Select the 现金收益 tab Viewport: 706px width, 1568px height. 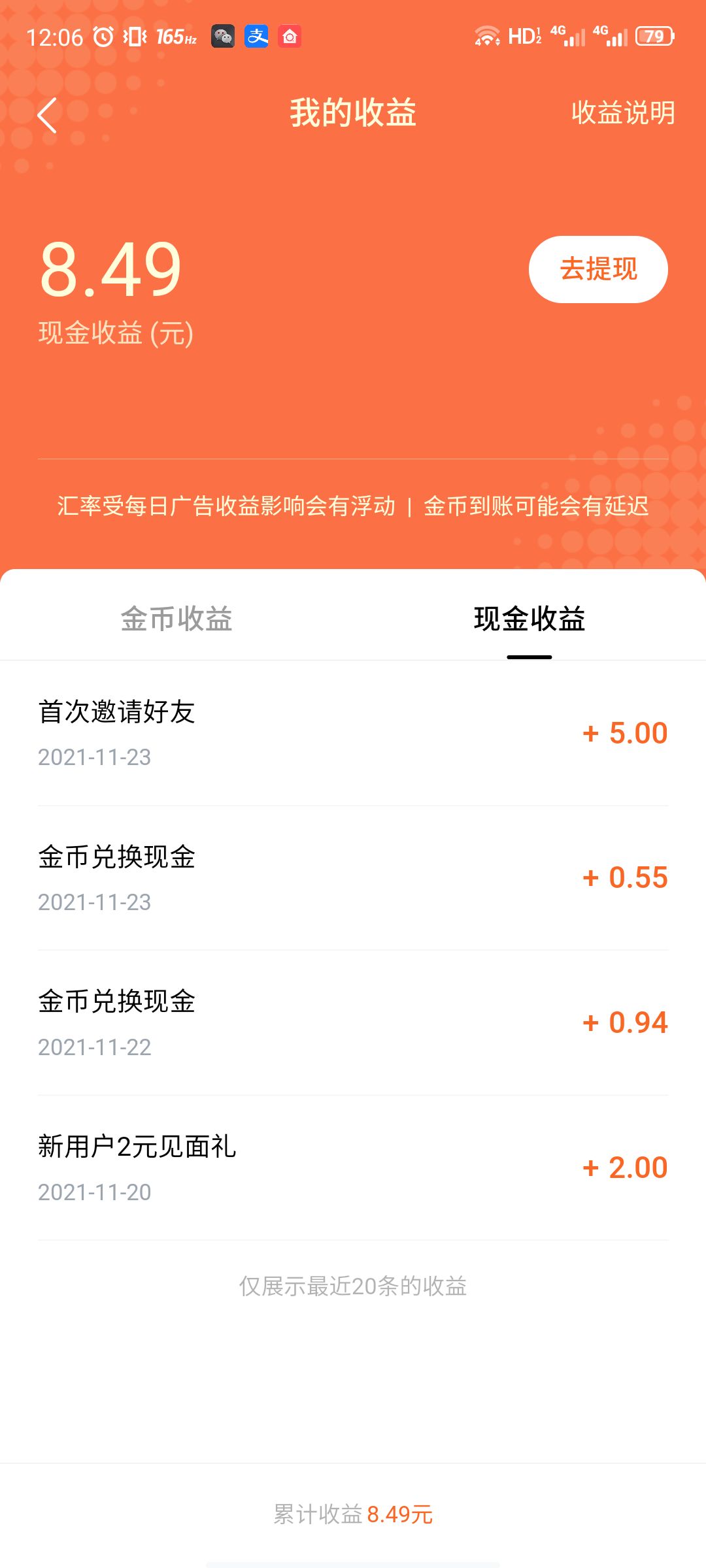[x=529, y=619]
